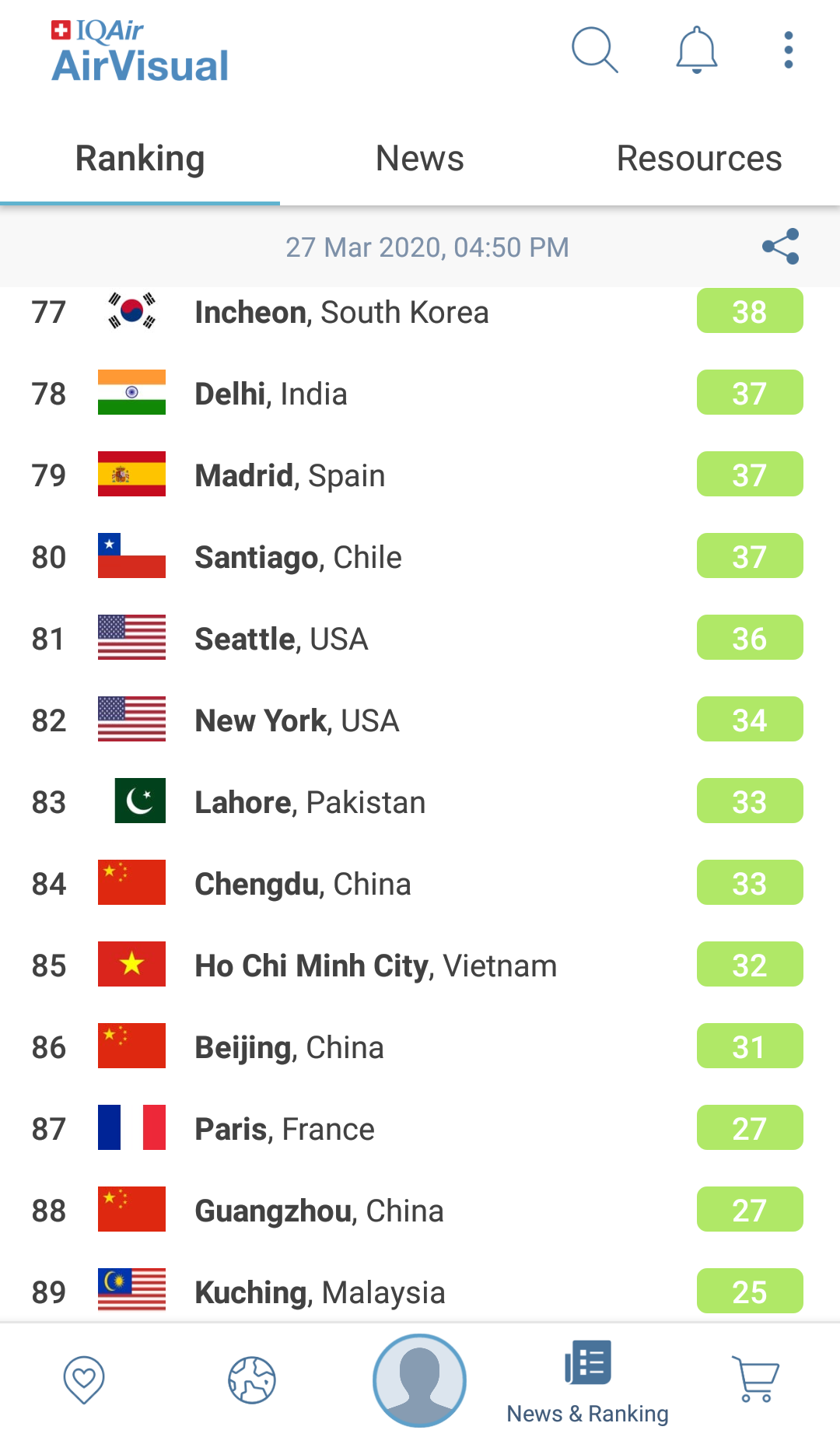Select the Ranking tab
The width and height of the screenshot is (840, 1437).
click(140, 159)
